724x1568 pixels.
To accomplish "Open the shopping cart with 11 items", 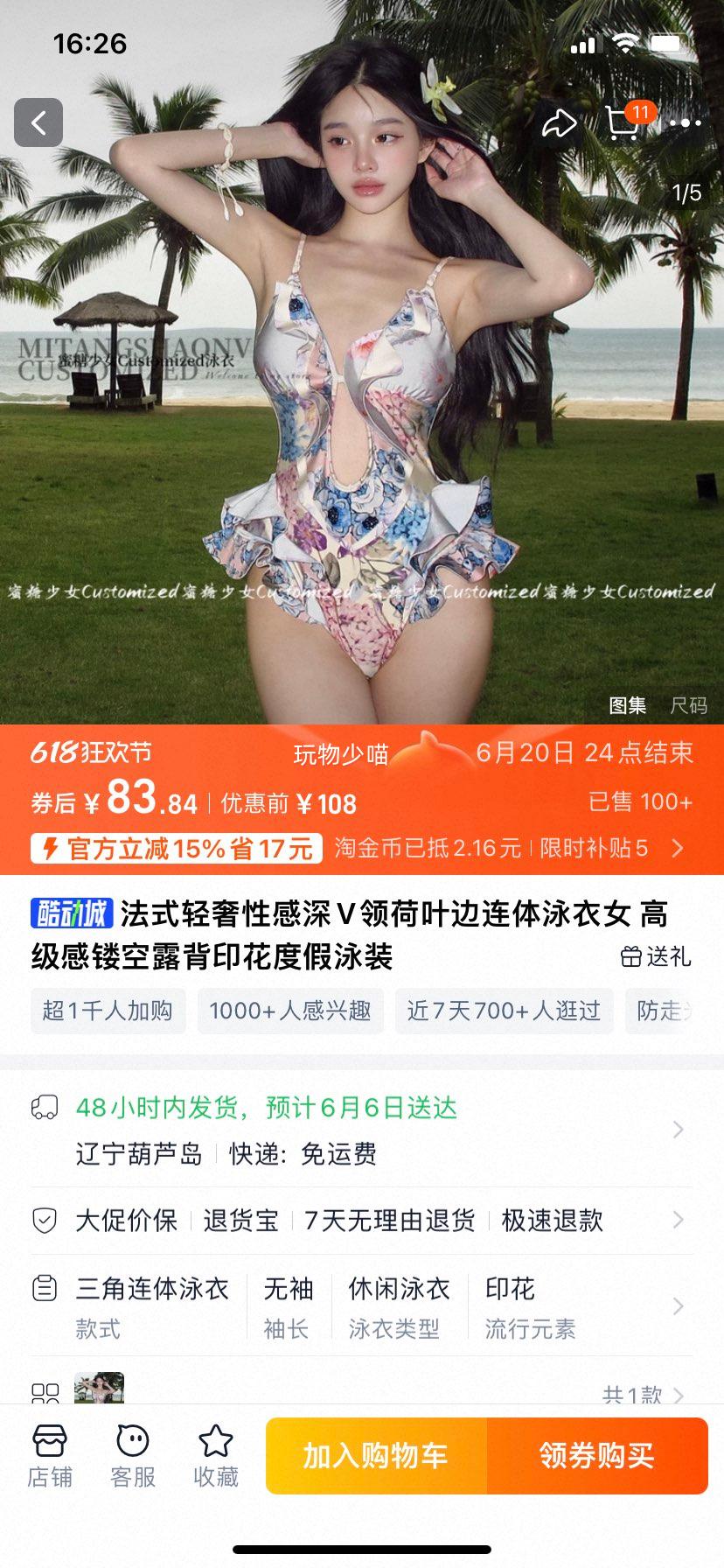I will (x=623, y=127).
